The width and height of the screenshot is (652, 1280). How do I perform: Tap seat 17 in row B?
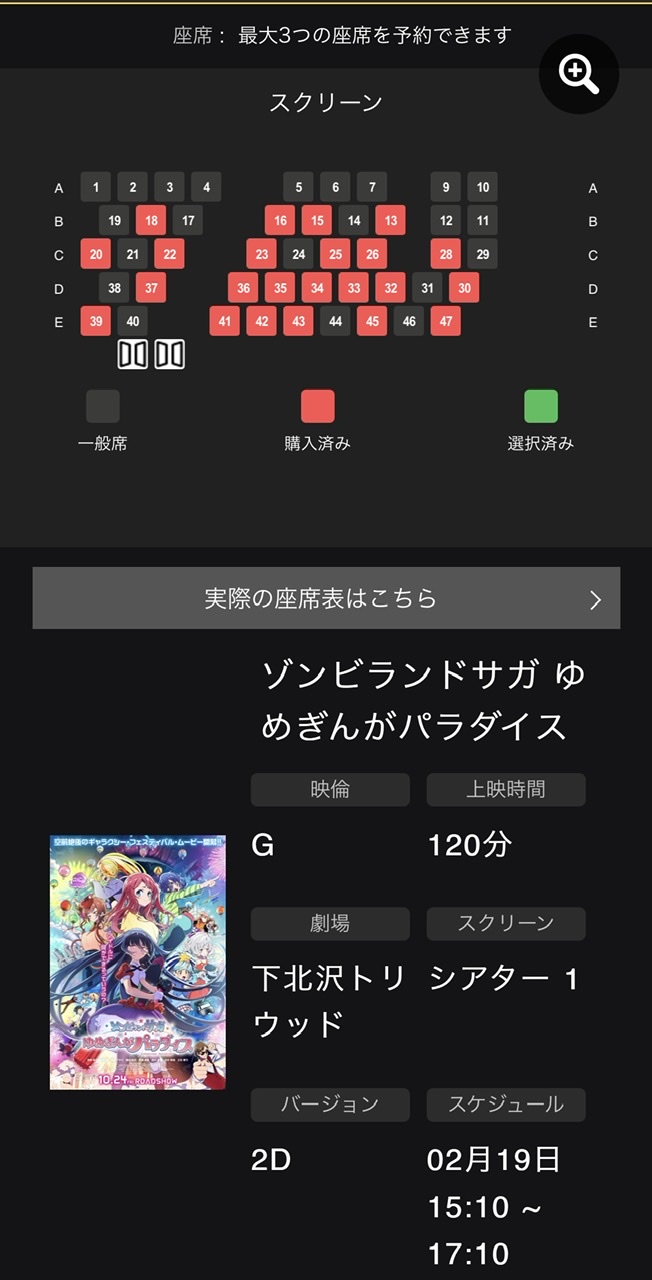tap(188, 221)
